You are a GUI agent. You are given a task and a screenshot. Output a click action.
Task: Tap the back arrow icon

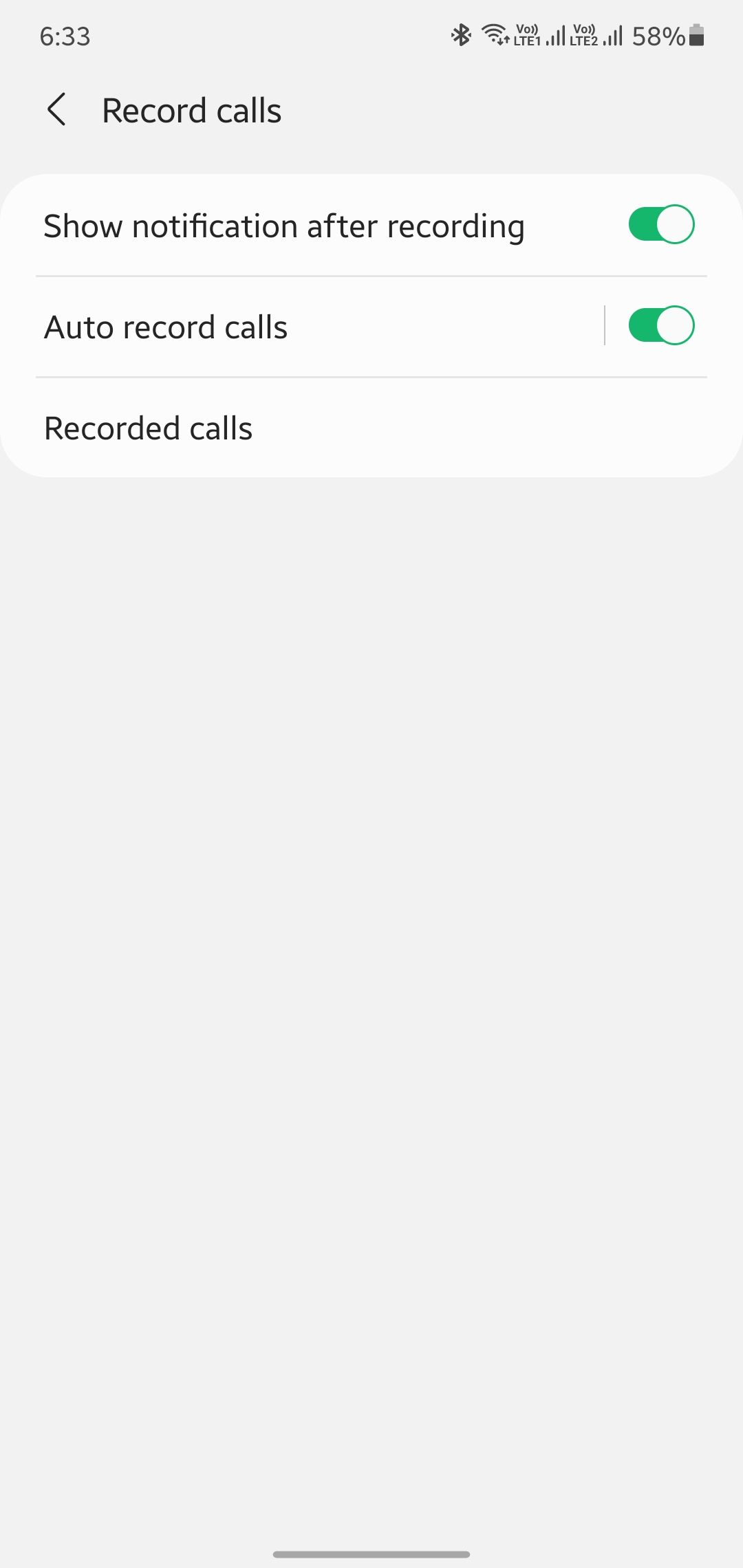coord(58,110)
